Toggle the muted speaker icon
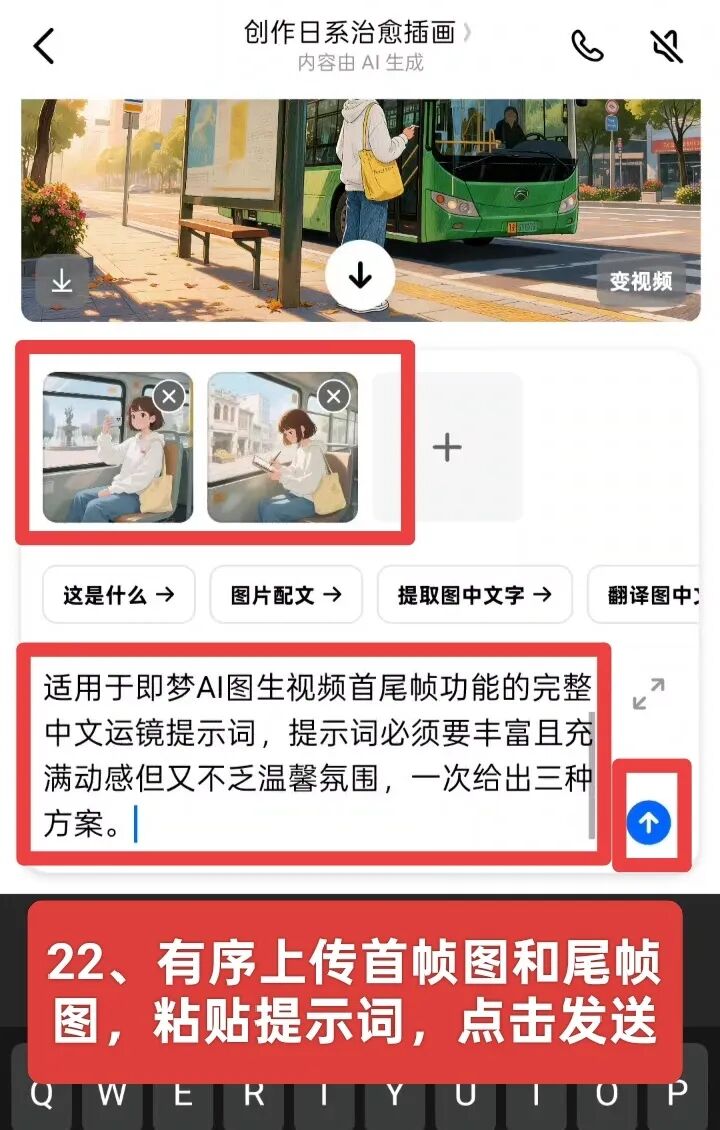 (665, 46)
